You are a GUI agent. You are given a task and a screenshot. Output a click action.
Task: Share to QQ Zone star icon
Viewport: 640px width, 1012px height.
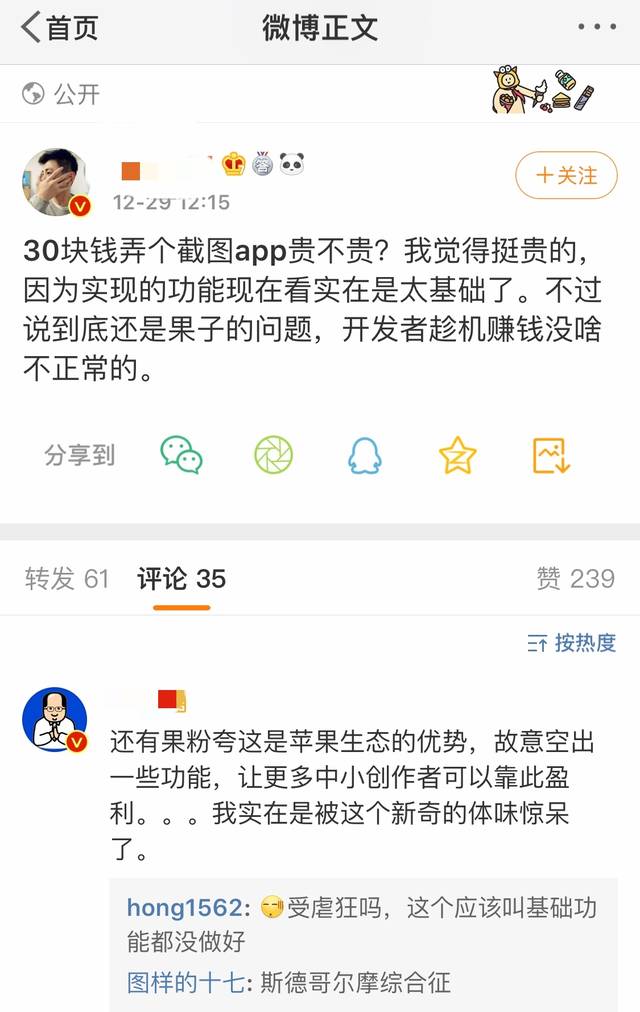point(457,455)
